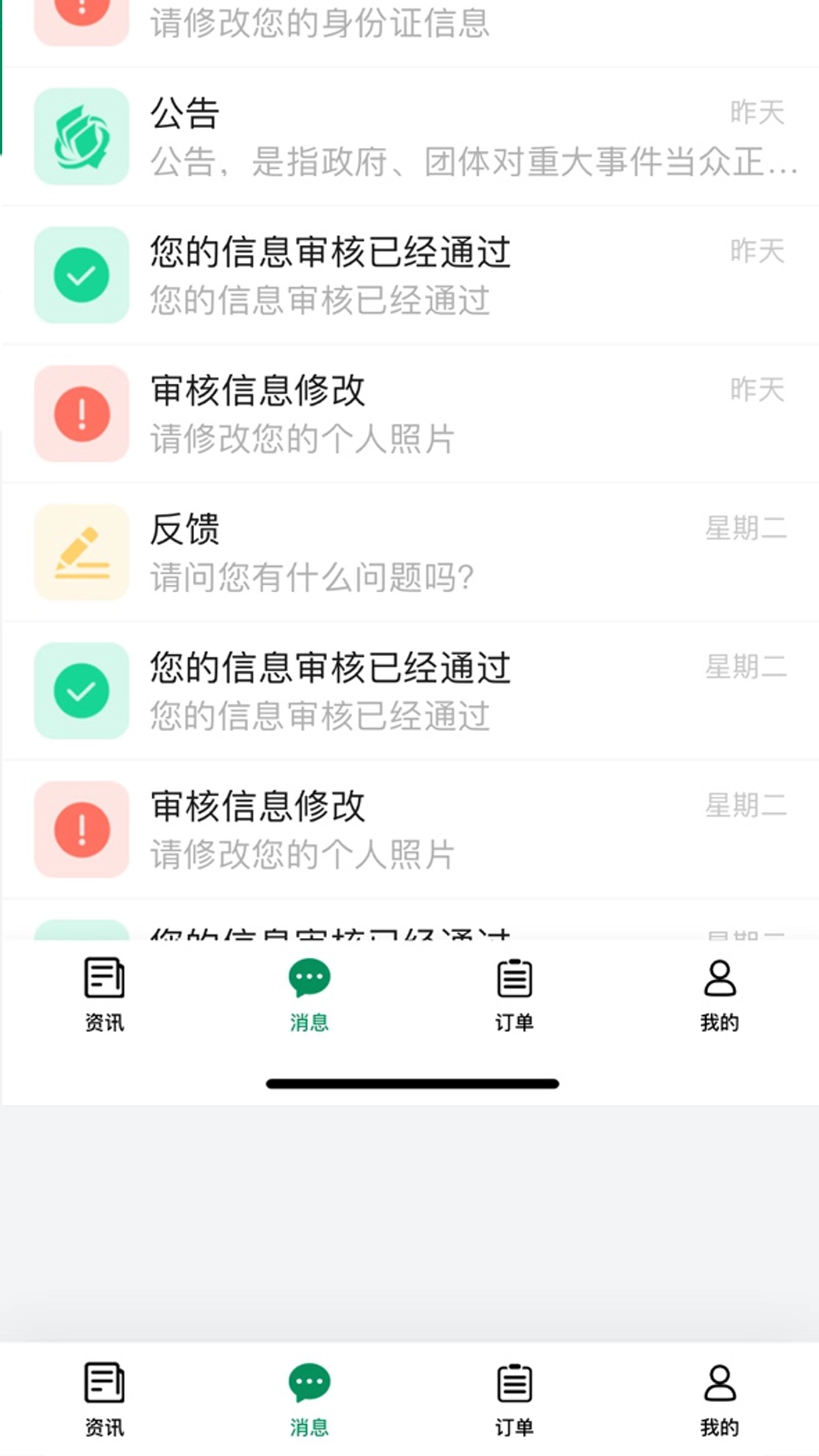819x1456 pixels.
Task: Tap the green checkmark icon on approved message
Action: (x=82, y=275)
